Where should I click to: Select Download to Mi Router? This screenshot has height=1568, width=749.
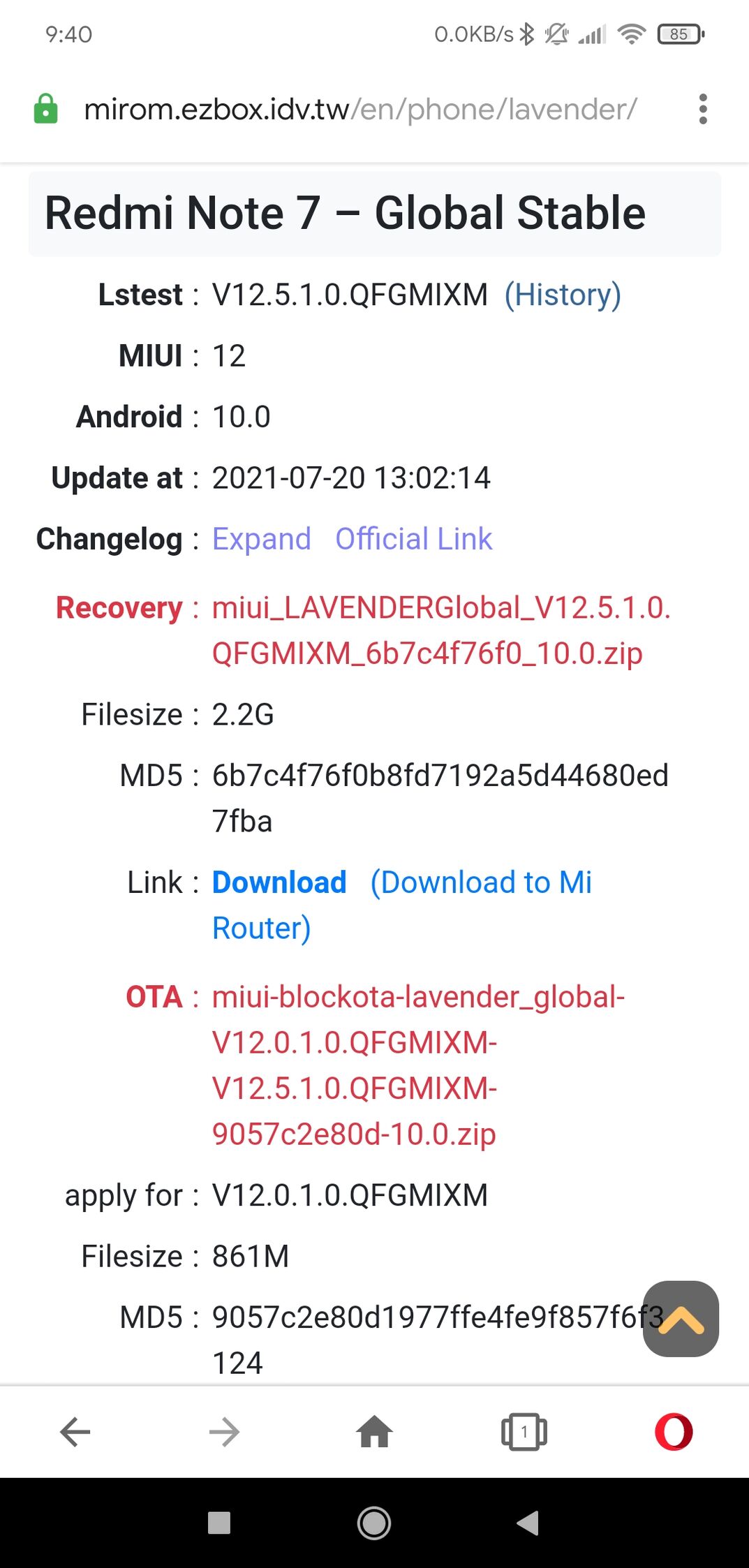(402, 905)
